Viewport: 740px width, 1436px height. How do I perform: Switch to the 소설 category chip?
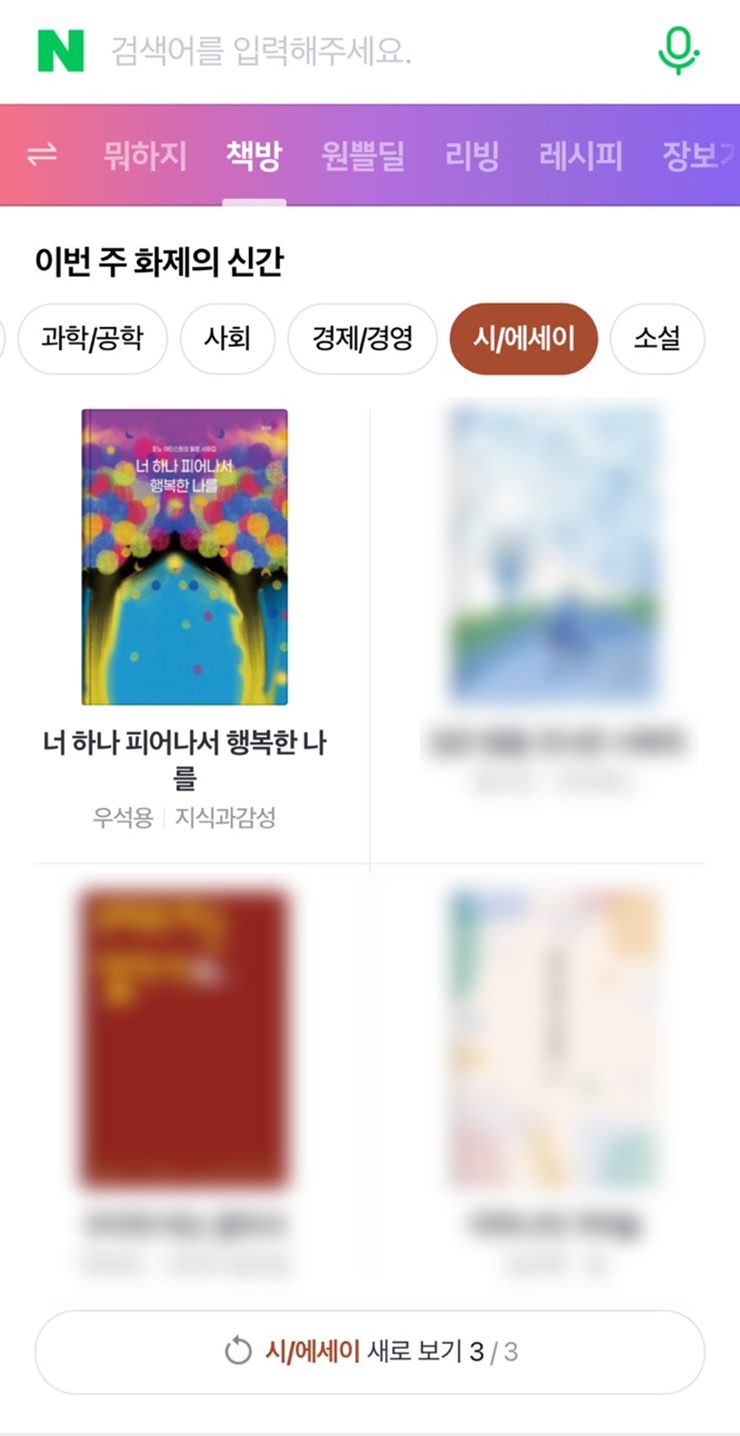tap(657, 339)
